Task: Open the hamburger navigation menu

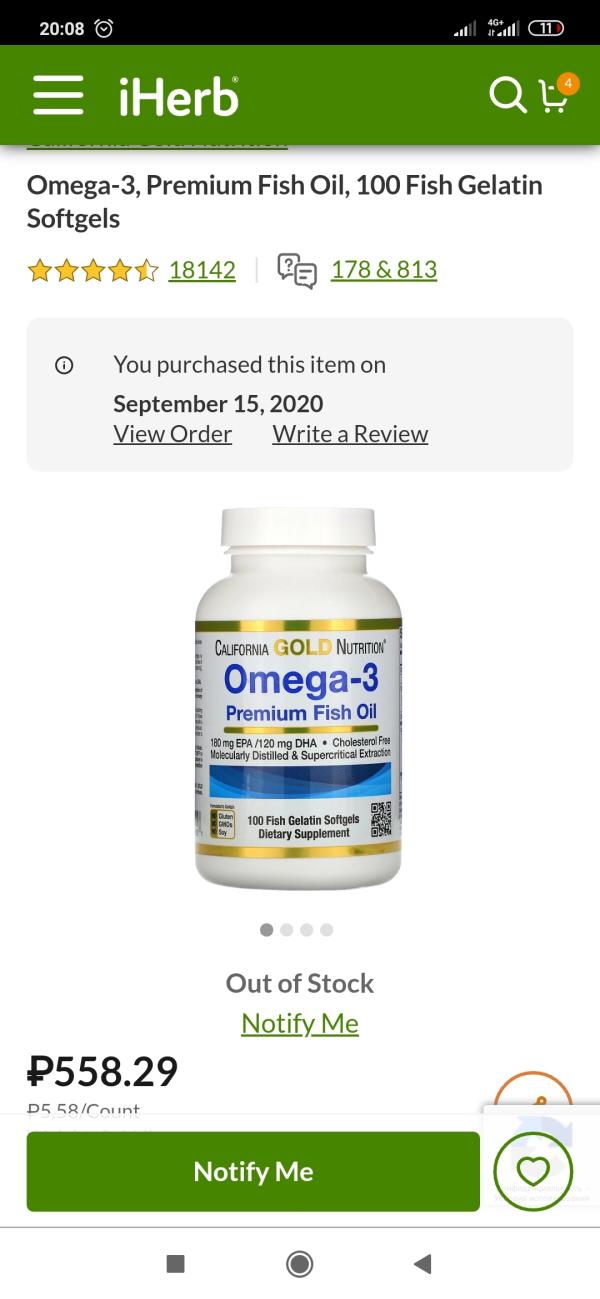Action: (x=58, y=96)
